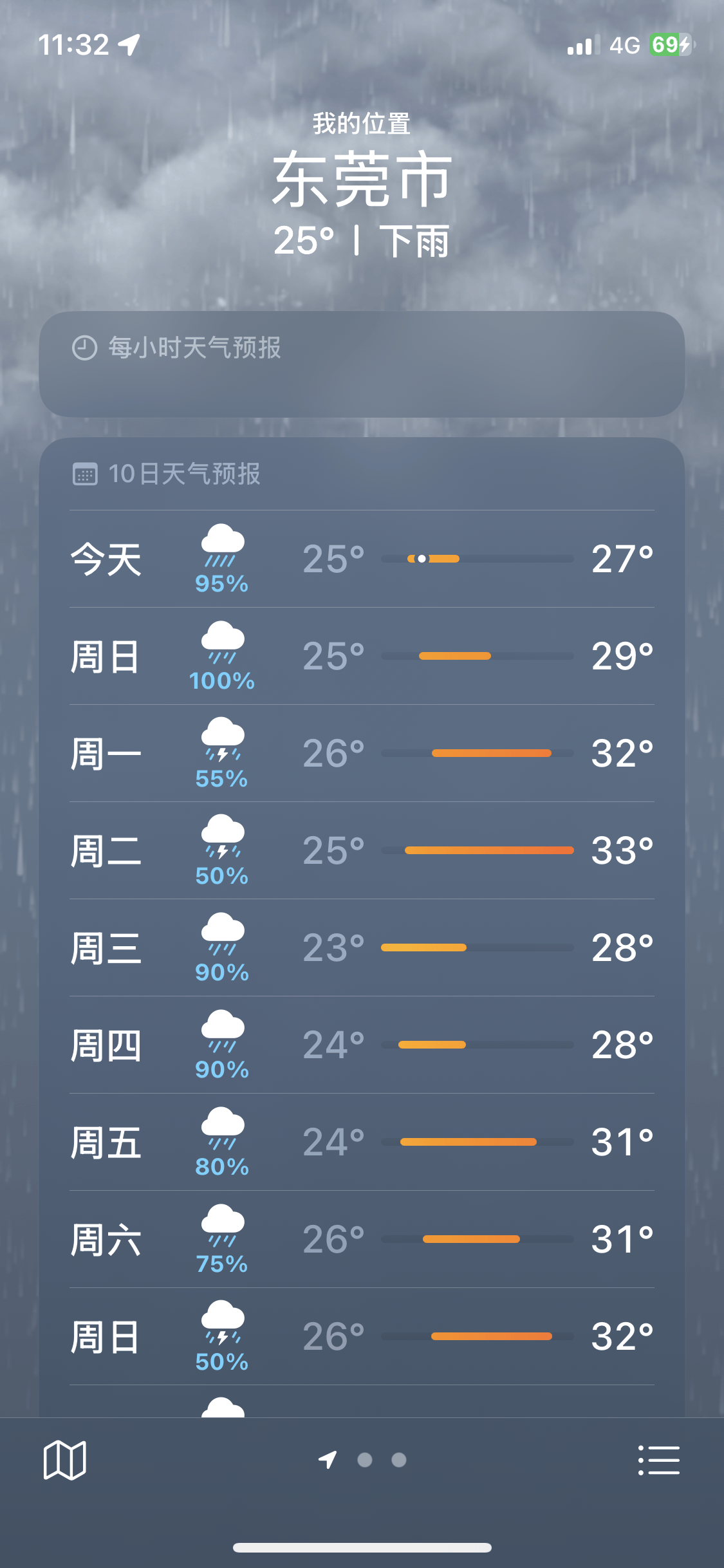Open the 周二 daily forecast
The height and width of the screenshot is (1568, 724).
(x=361, y=850)
